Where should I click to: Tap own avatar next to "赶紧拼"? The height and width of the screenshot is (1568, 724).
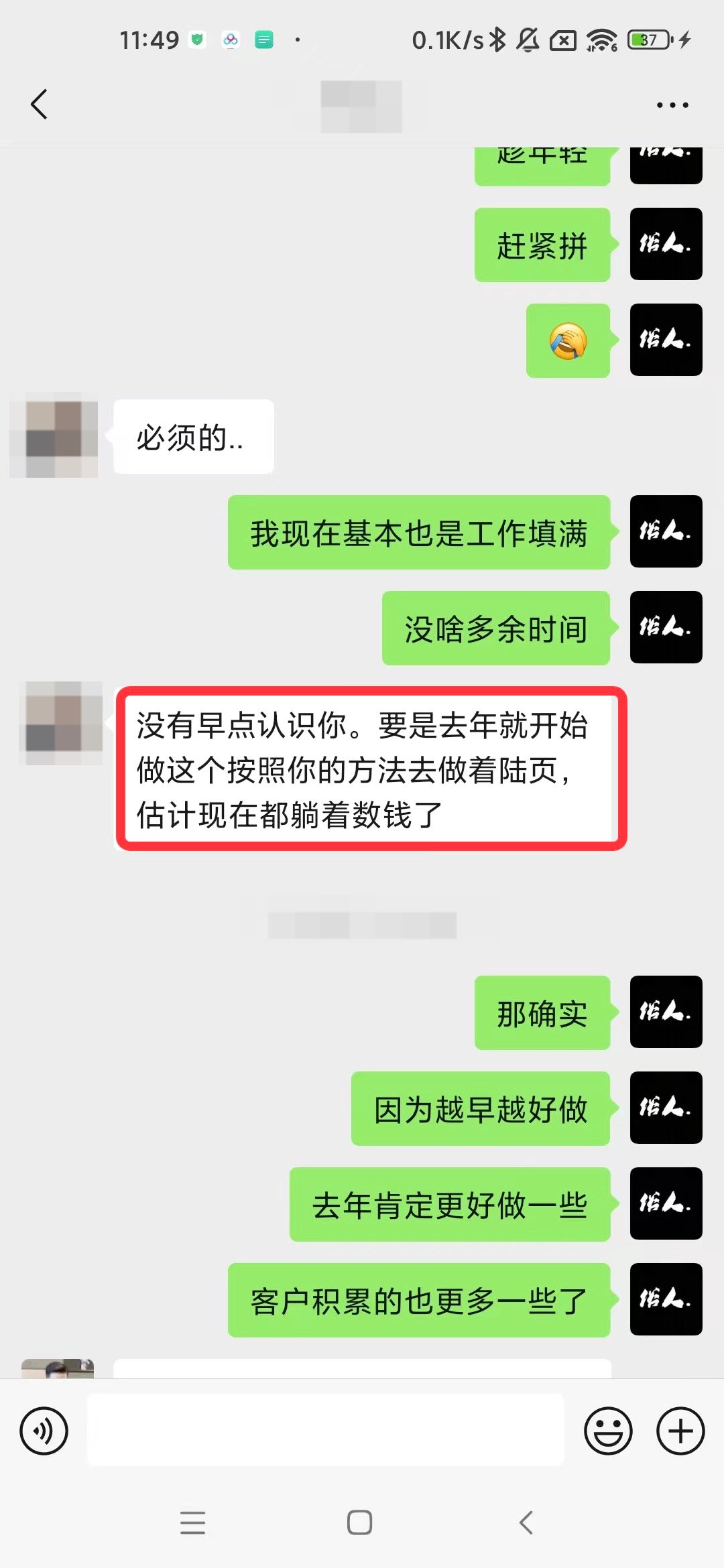[x=666, y=244]
